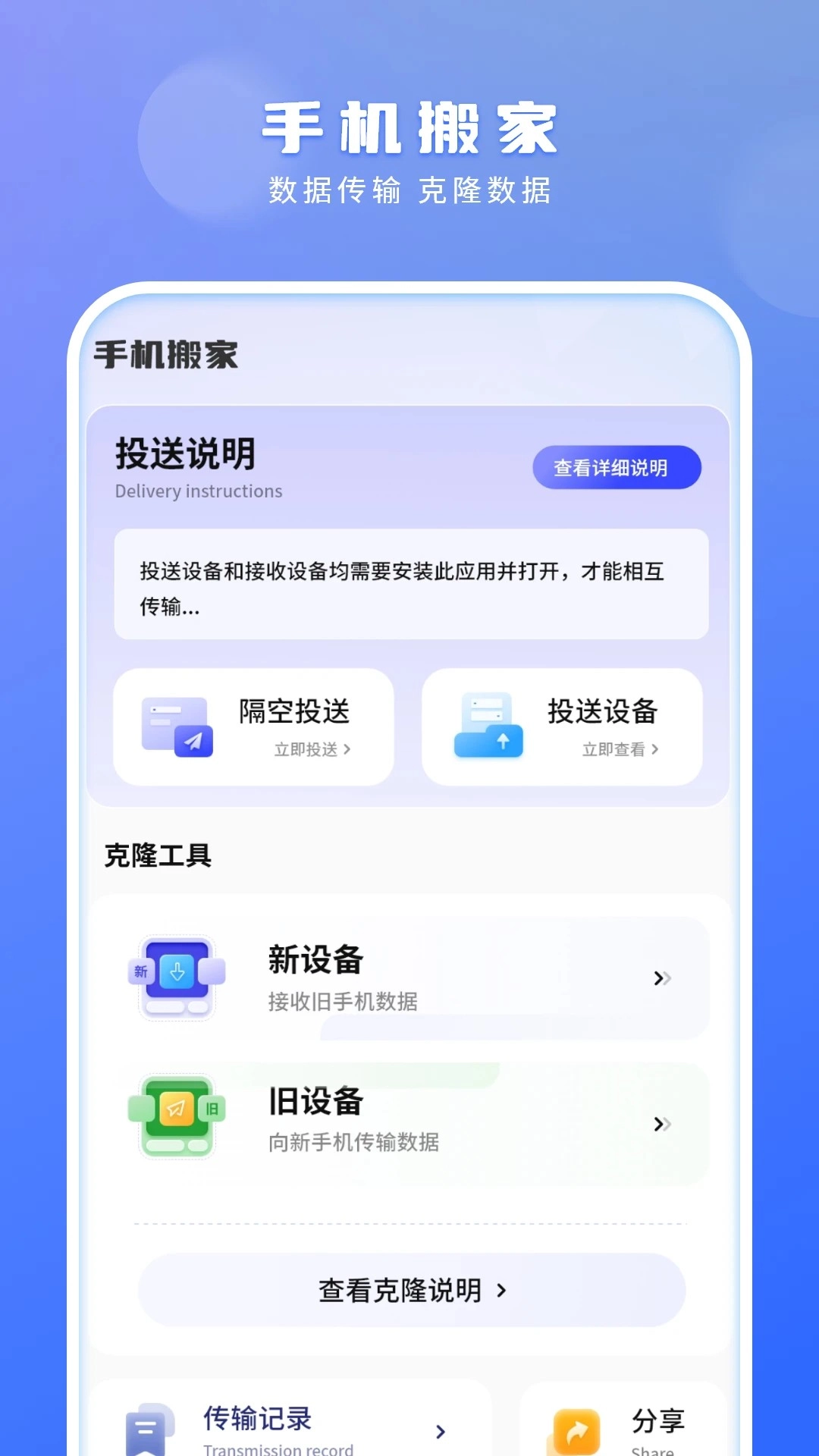The image size is (819, 1456).
Task: Open 立即查看 under 投送设备
Action: pos(620,750)
